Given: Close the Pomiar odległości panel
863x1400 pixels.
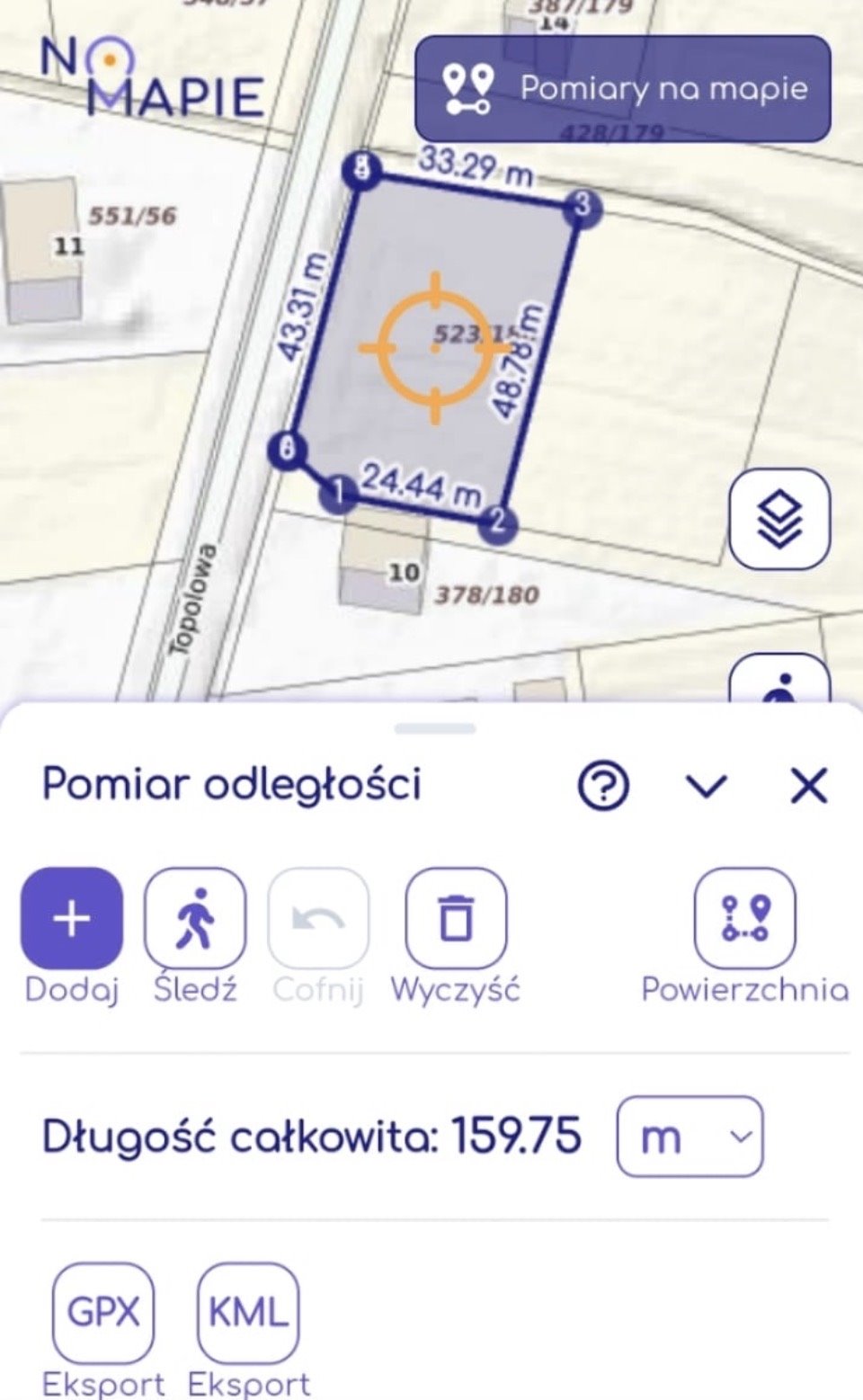Looking at the screenshot, I should pyautogui.click(x=808, y=787).
